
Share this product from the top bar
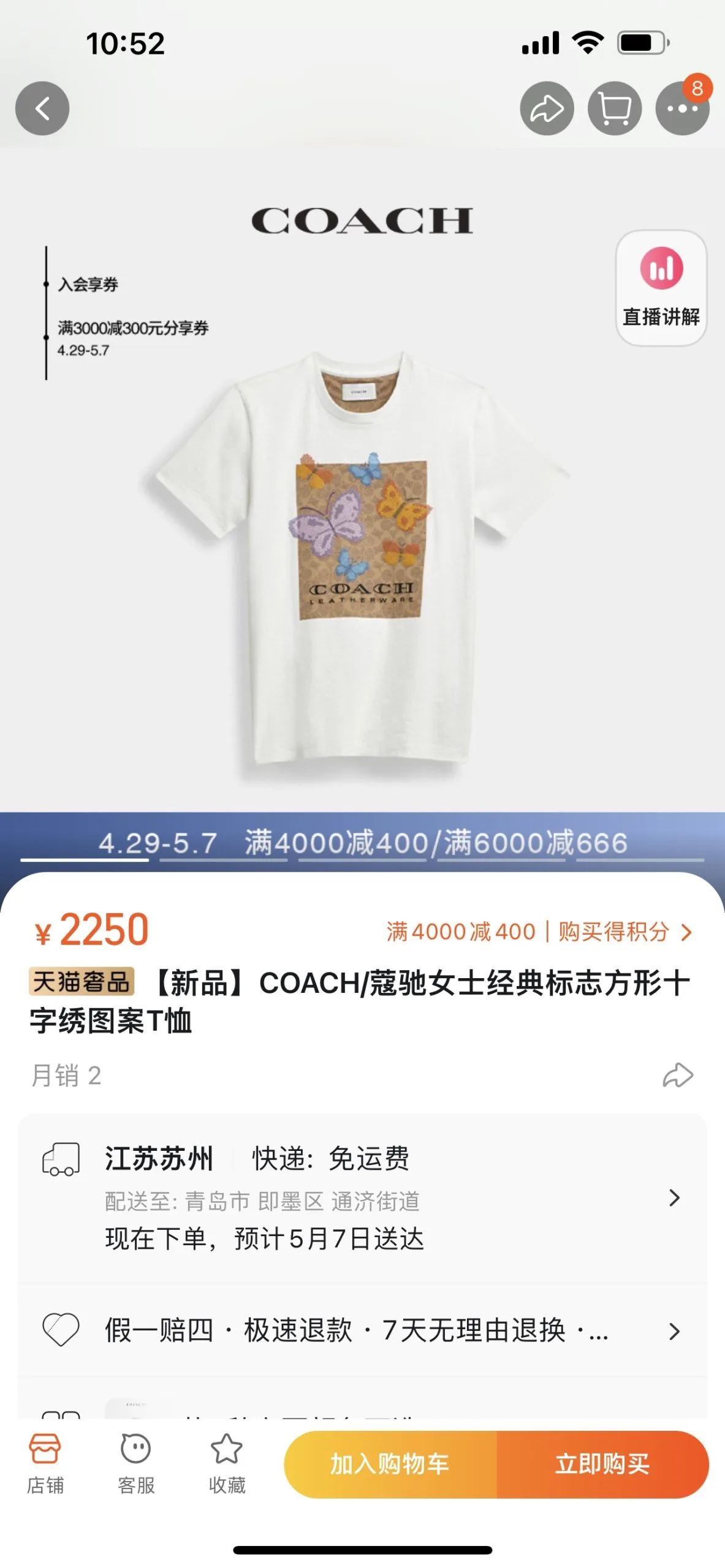coord(547,108)
